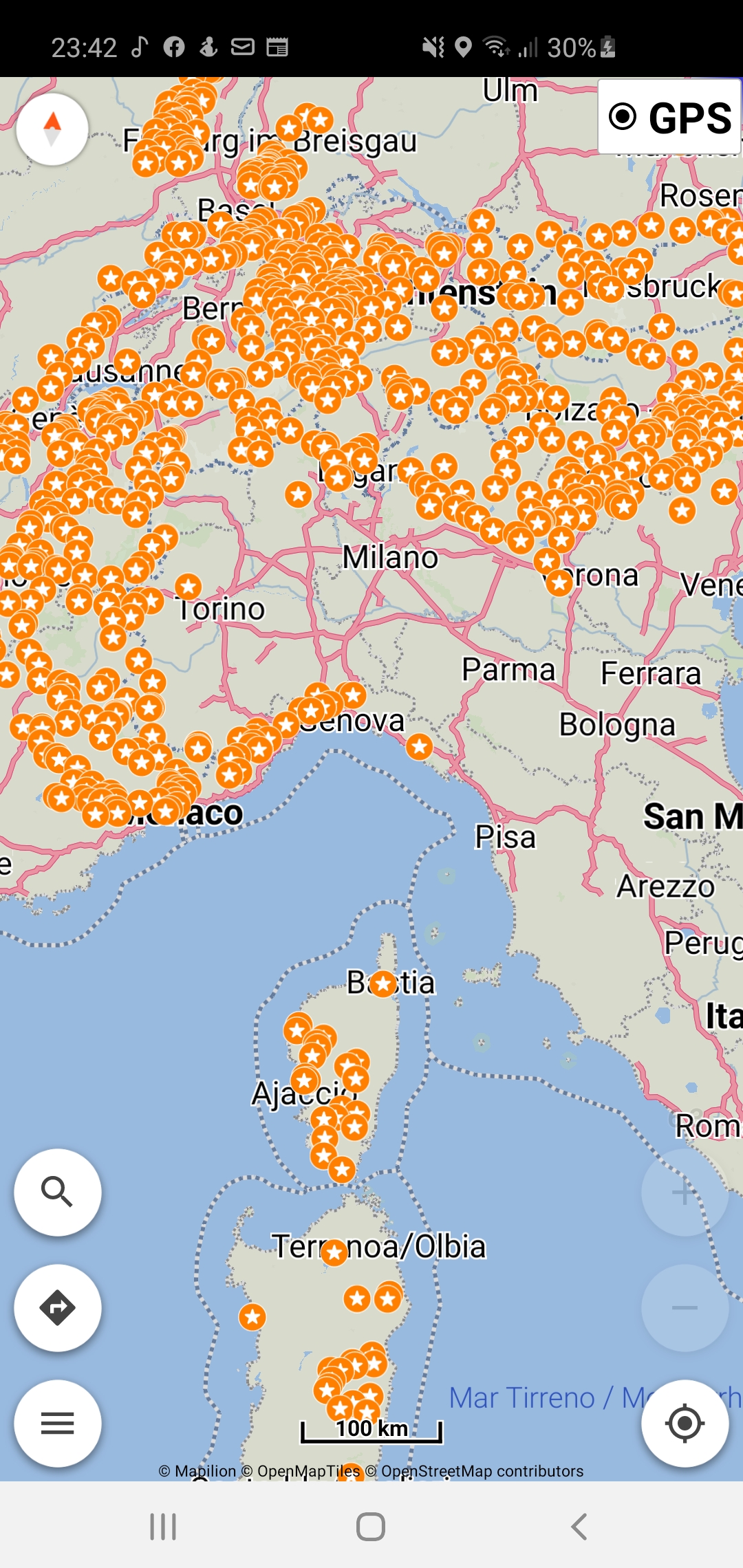Center map on my location

(x=685, y=1423)
